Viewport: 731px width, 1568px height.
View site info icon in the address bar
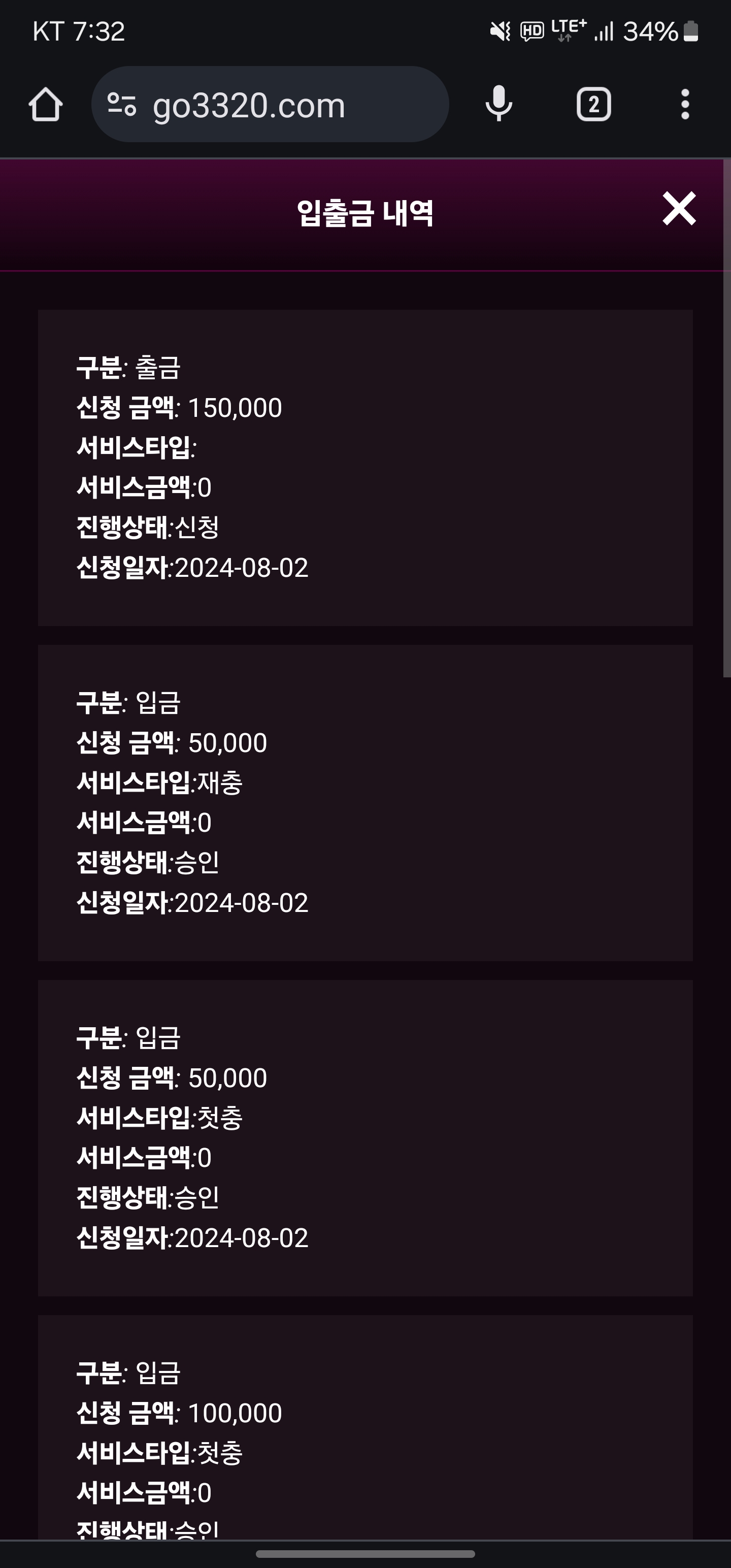tap(122, 104)
